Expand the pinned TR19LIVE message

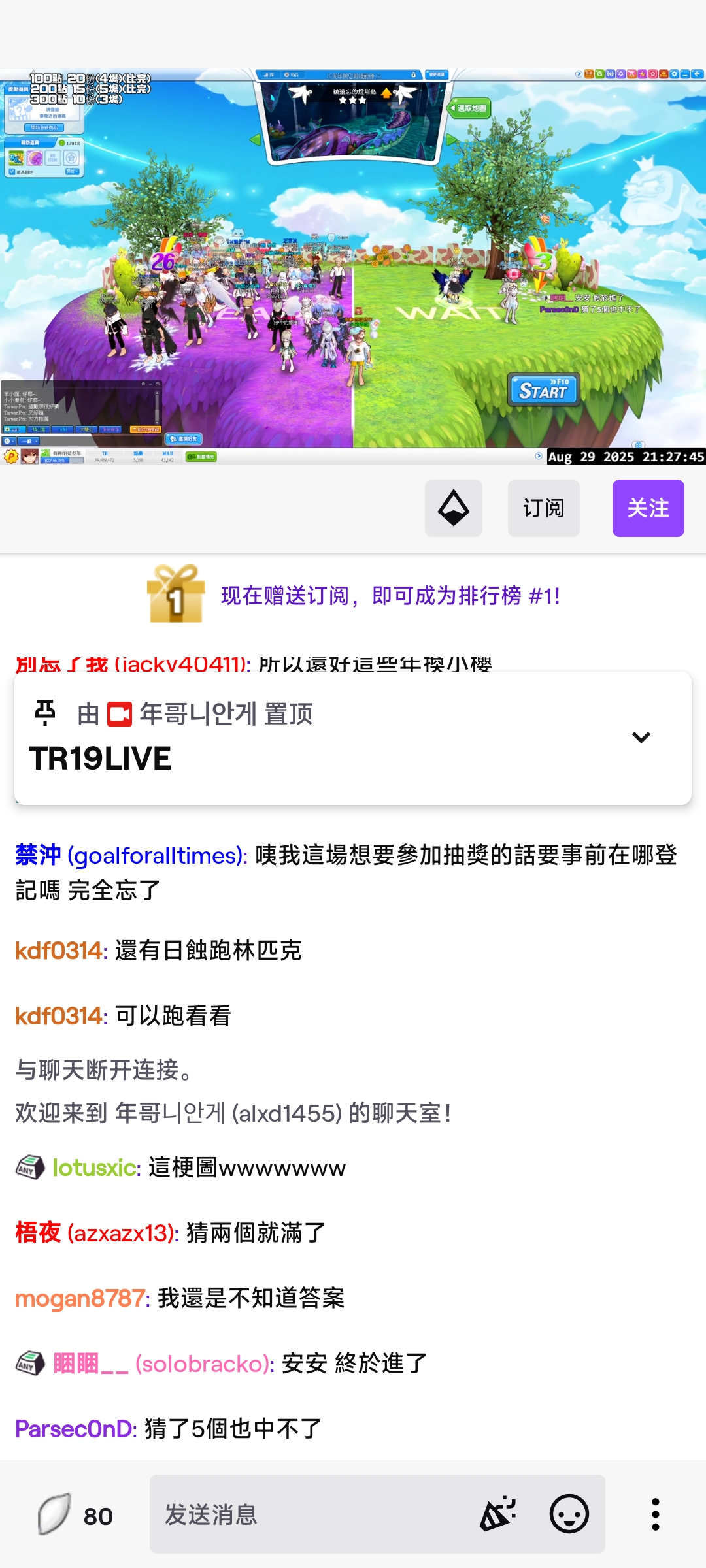641,737
